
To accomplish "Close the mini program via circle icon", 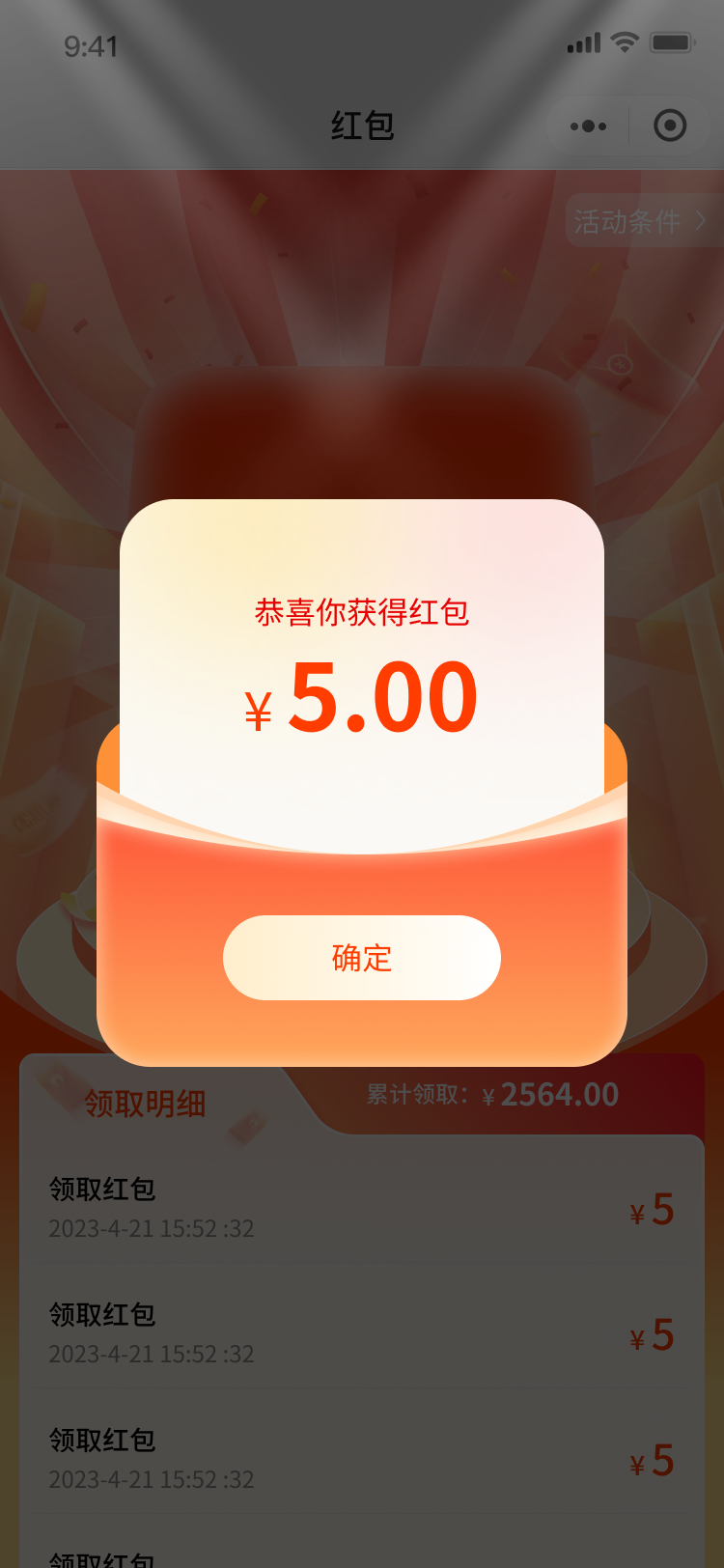I will pyautogui.click(x=670, y=126).
